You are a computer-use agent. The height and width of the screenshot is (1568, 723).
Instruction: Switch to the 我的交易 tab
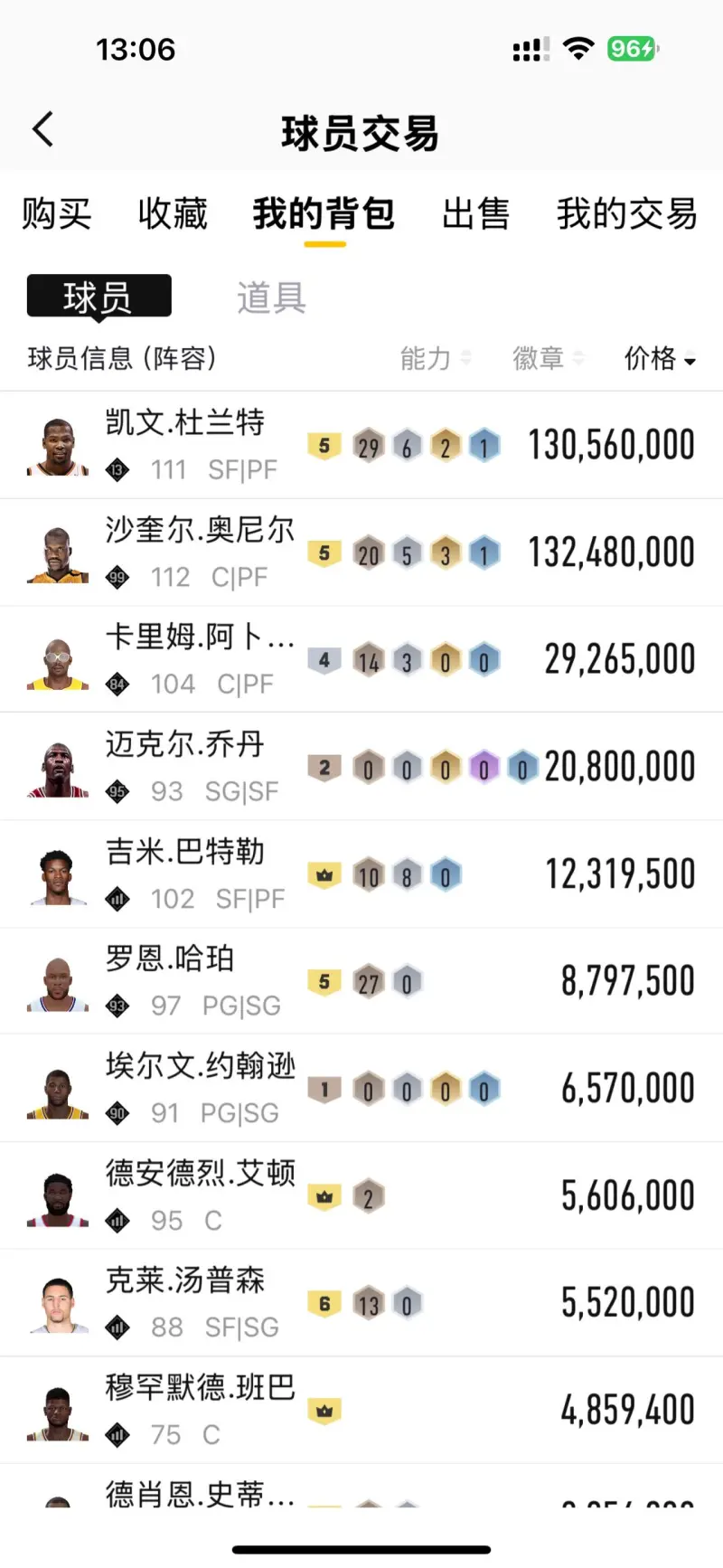point(626,214)
